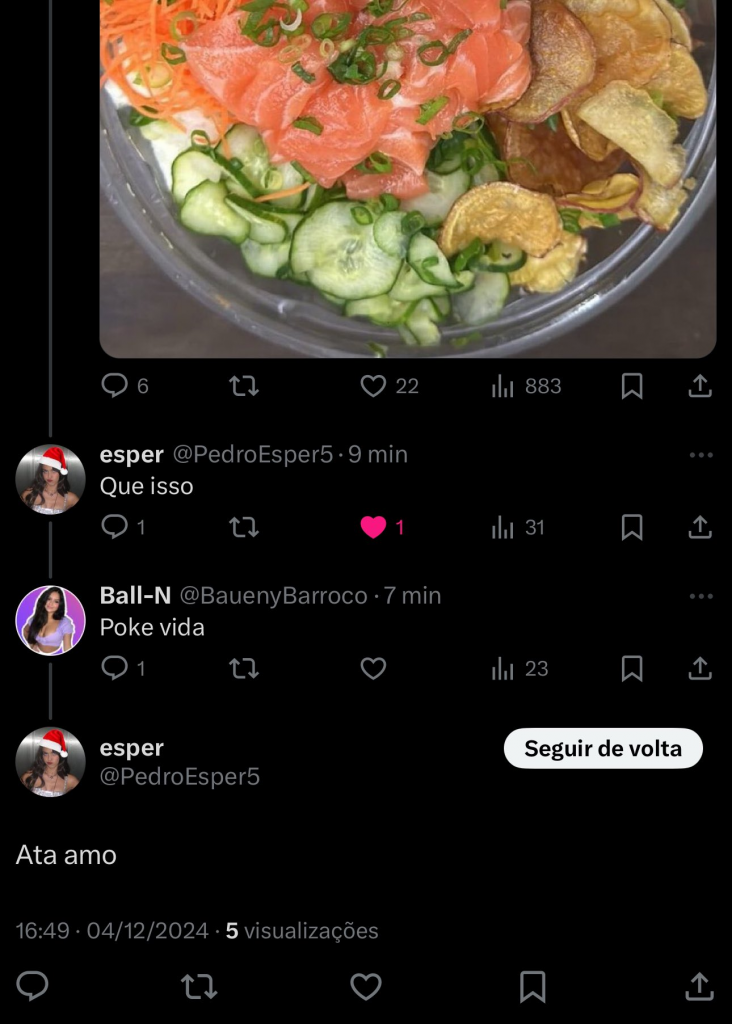Open more options on Ball-N's reply
Screen dimensions: 732x1024
701,597
